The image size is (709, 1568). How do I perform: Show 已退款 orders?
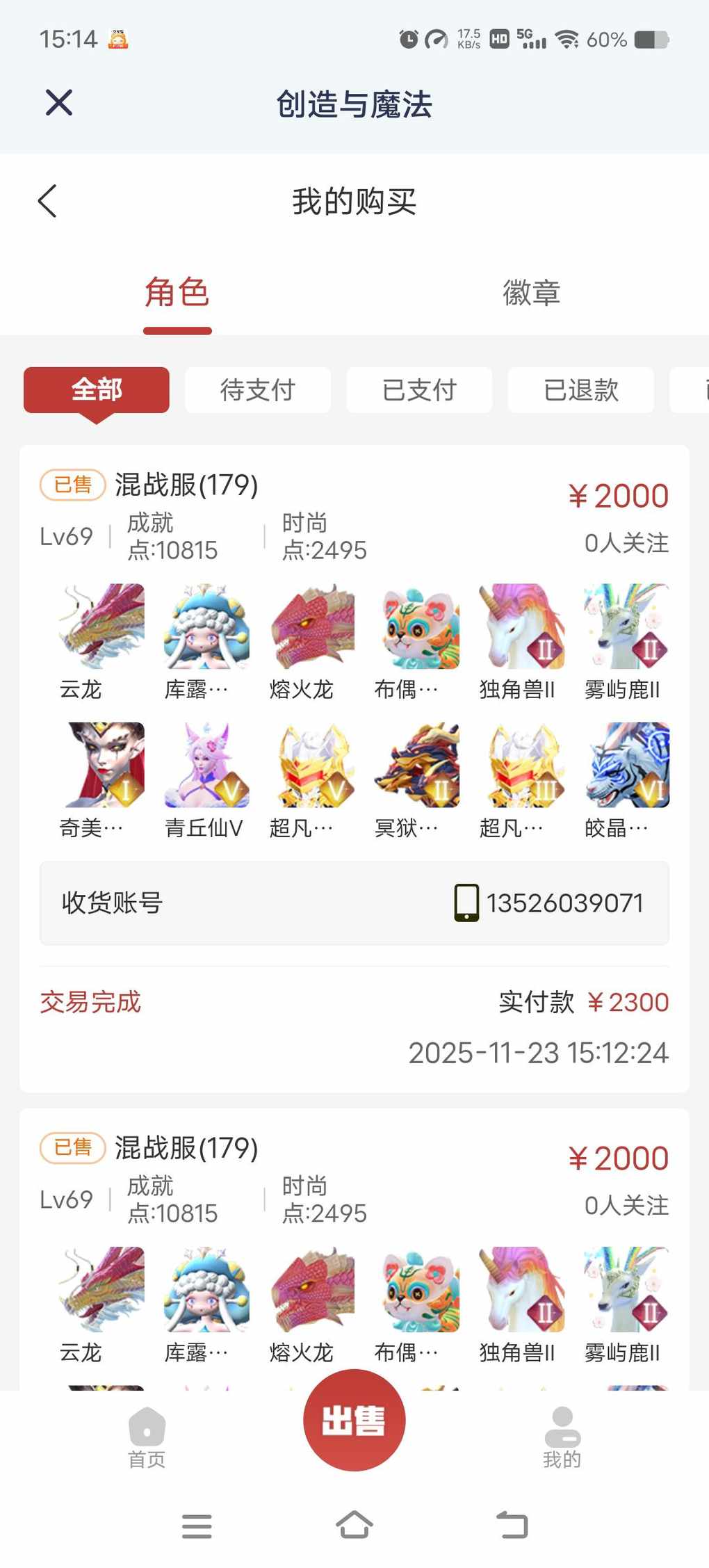click(580, 390)
